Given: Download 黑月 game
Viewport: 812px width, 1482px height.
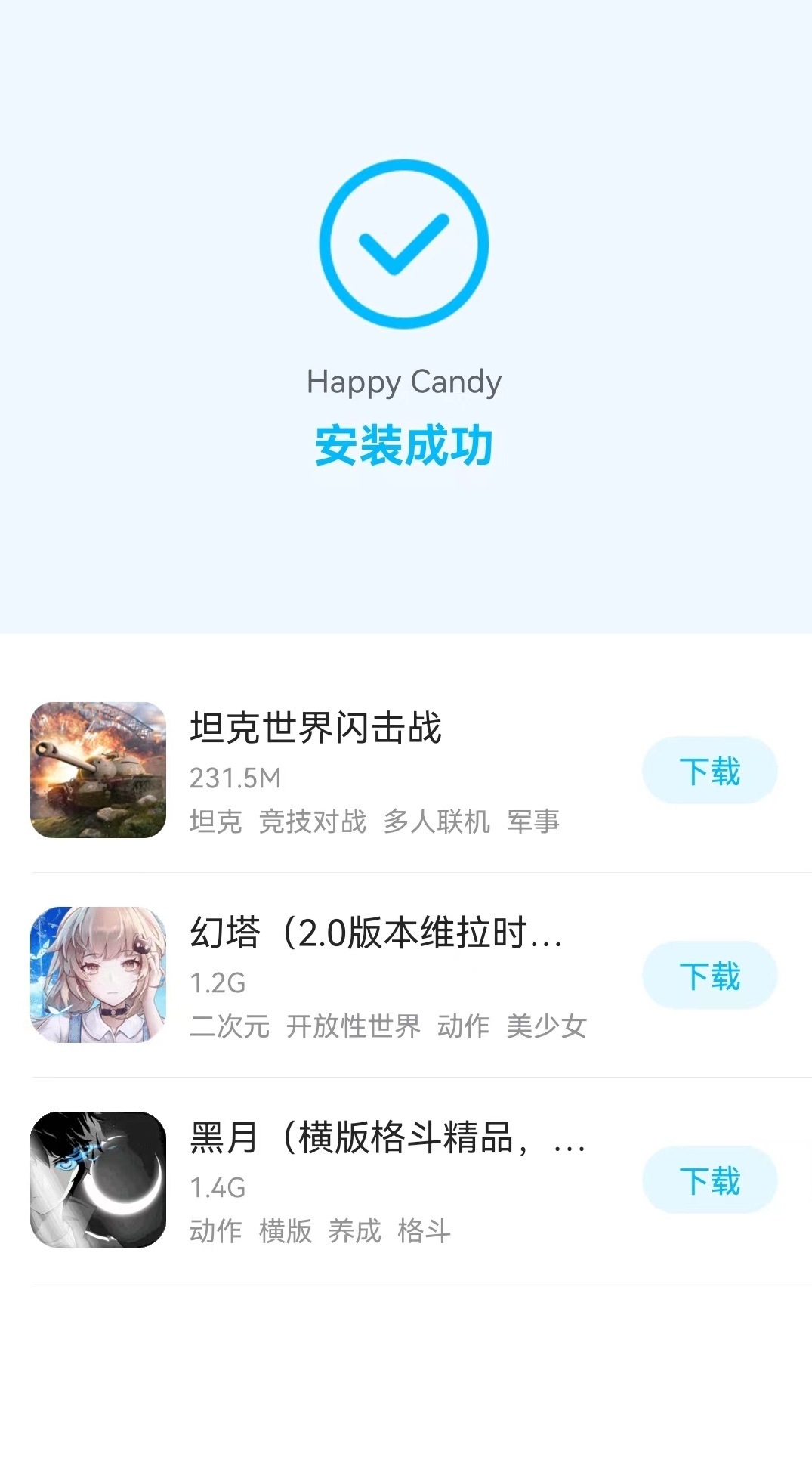Looking at the screenshot, I should [709, 1180].
